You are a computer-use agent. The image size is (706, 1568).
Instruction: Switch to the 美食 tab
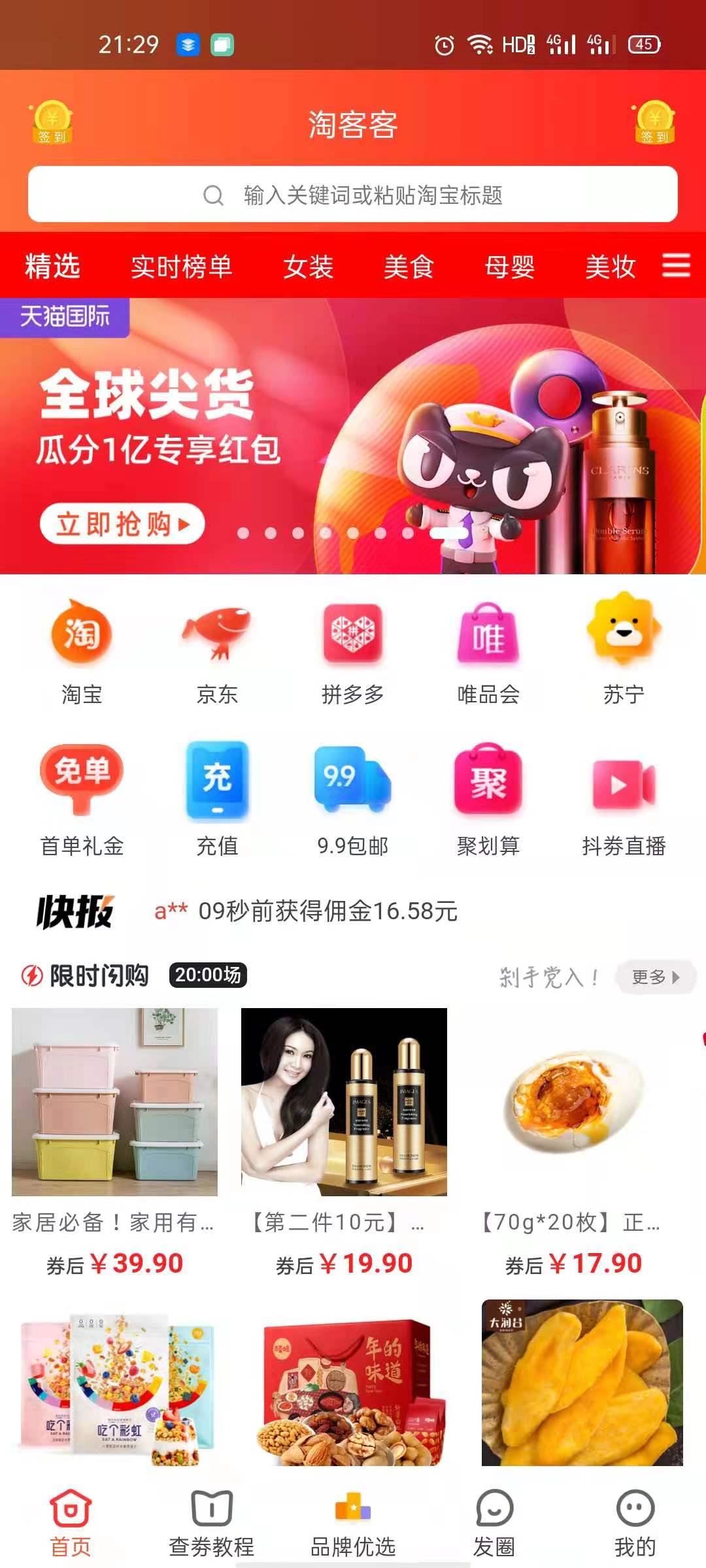(409, 267)
